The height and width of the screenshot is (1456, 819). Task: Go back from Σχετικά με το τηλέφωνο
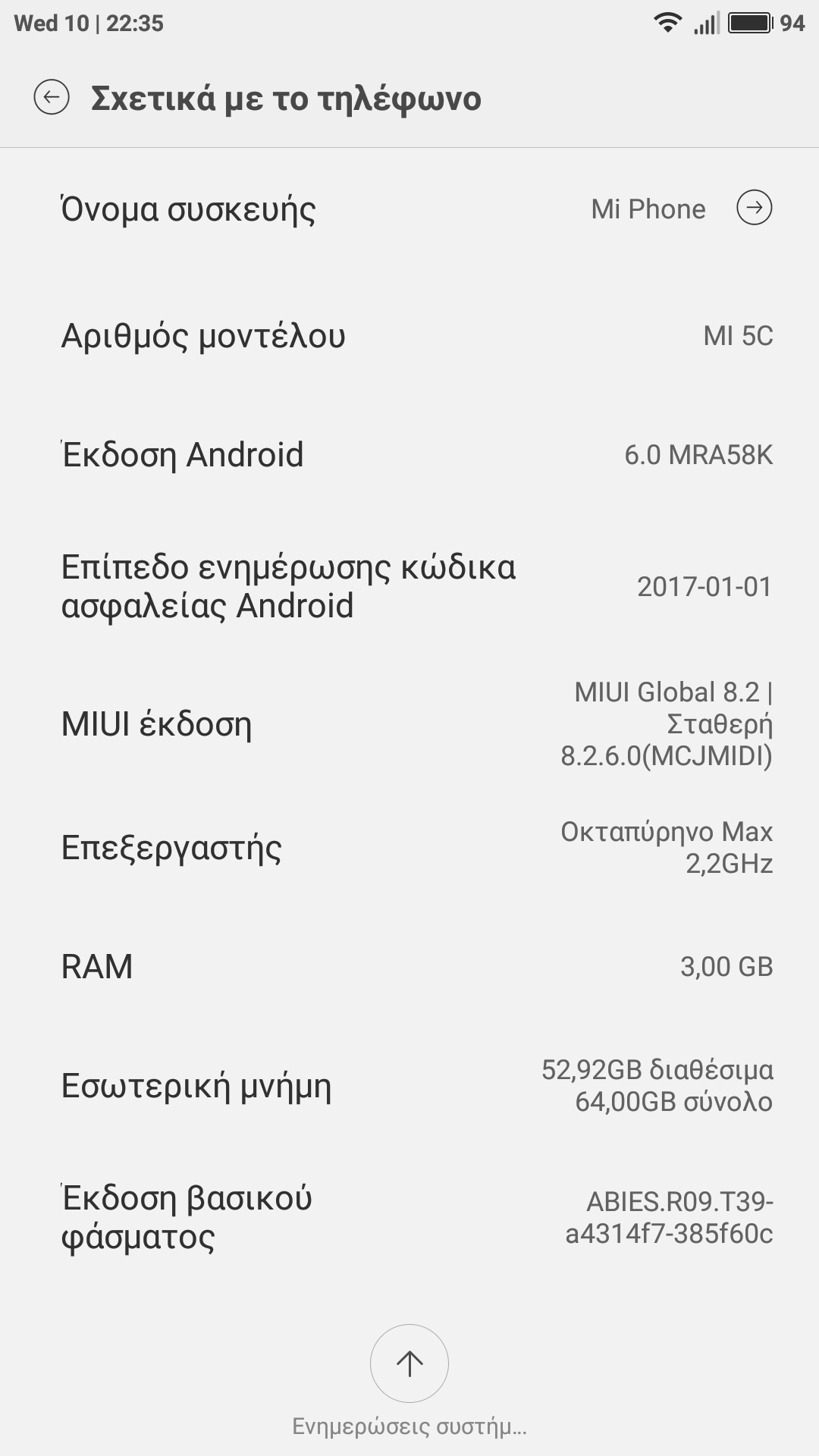(52, 98)
